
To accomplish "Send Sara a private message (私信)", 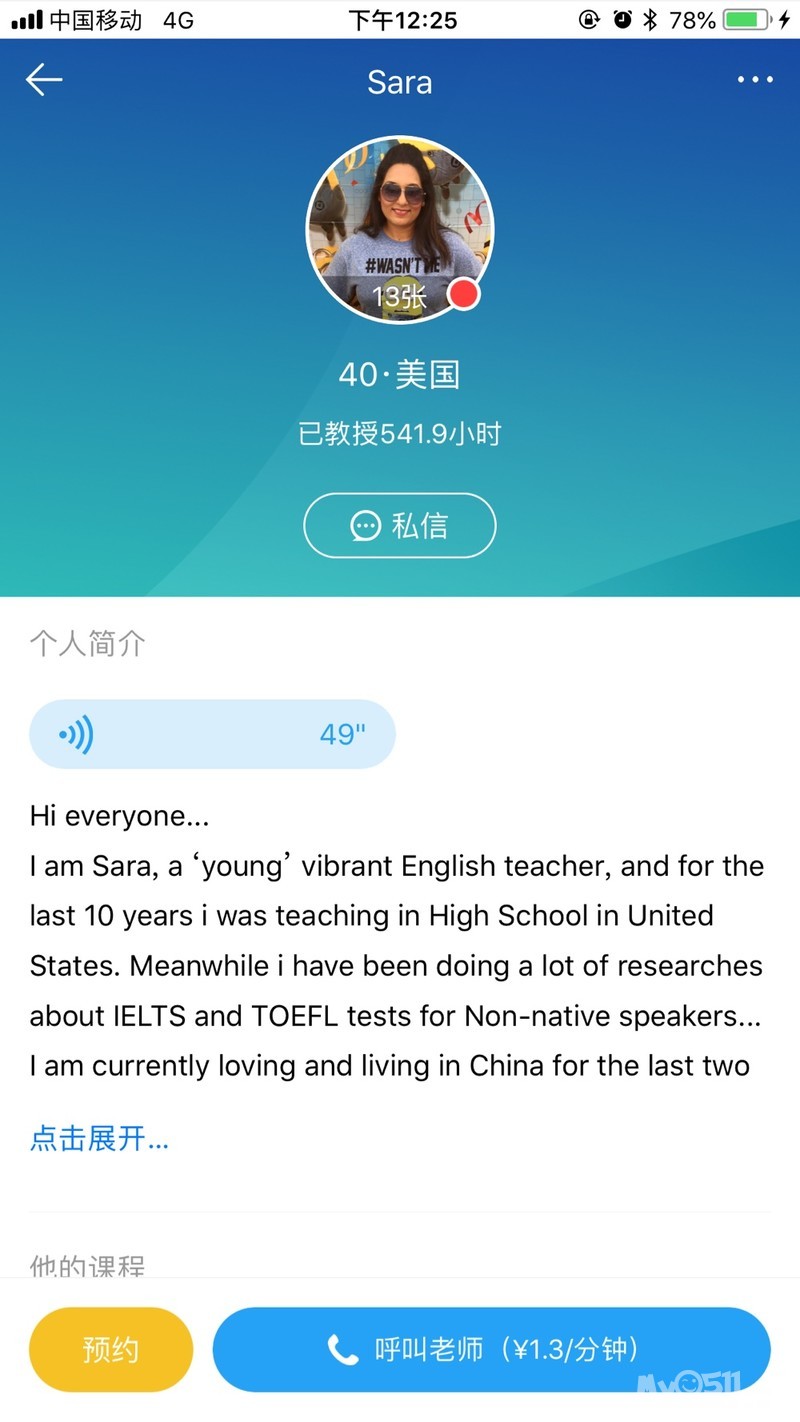I will pyautogui.click(x=400, y=525).
